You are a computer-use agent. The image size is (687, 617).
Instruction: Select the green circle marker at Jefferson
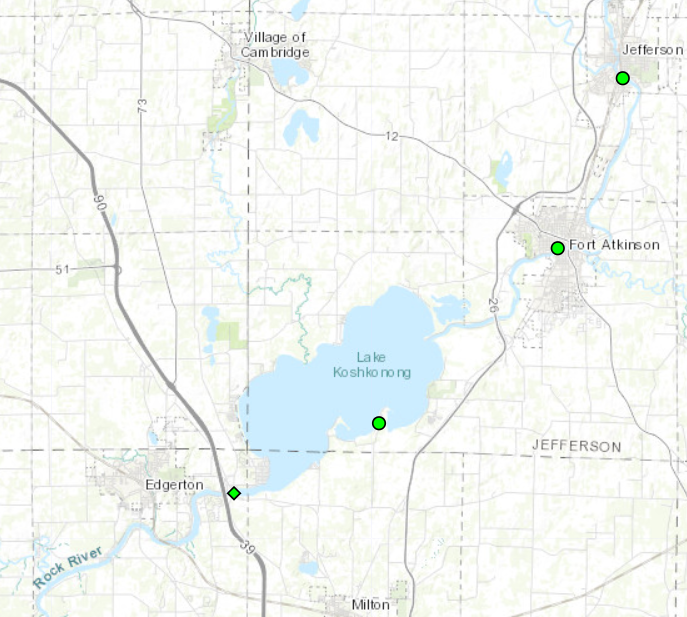tap(622, 78)
